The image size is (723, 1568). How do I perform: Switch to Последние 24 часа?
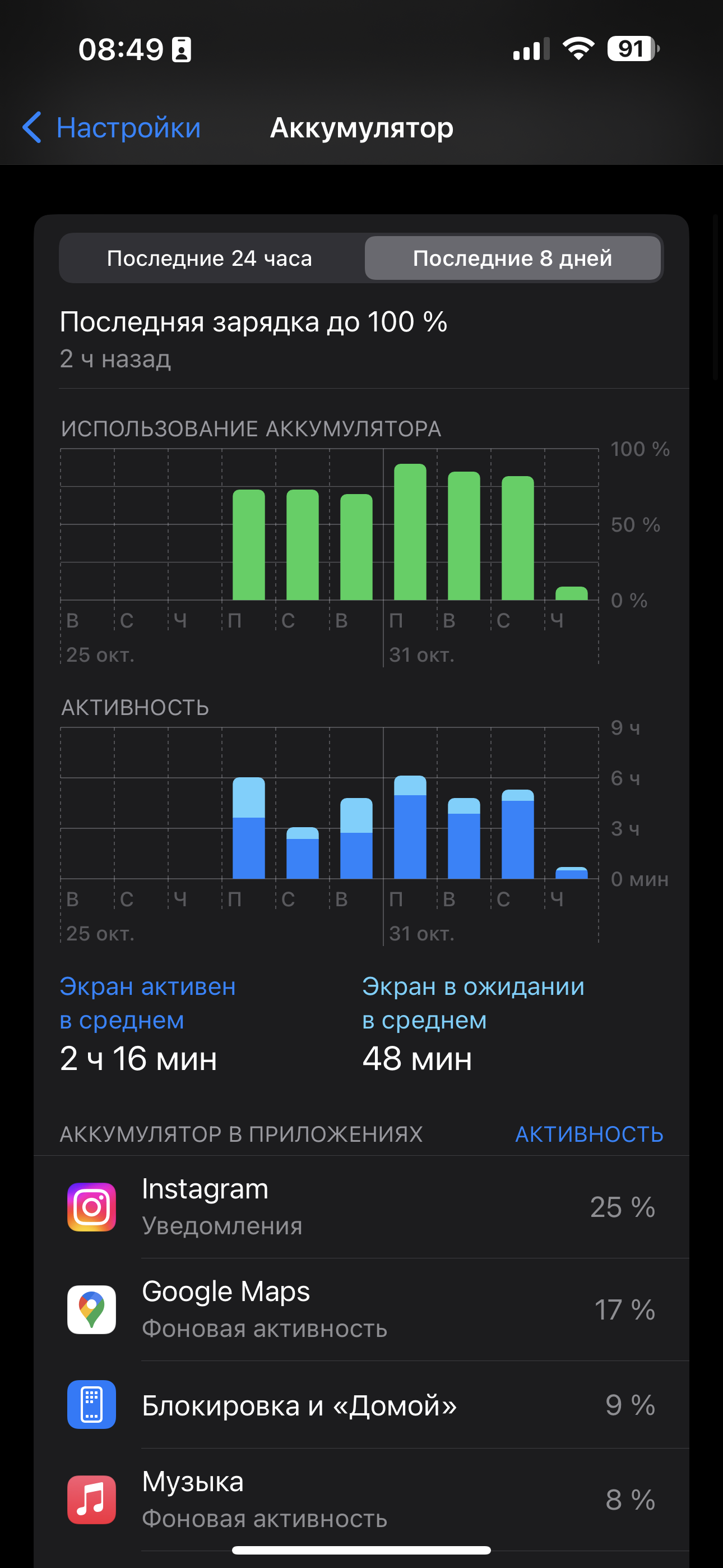(210, 258)
